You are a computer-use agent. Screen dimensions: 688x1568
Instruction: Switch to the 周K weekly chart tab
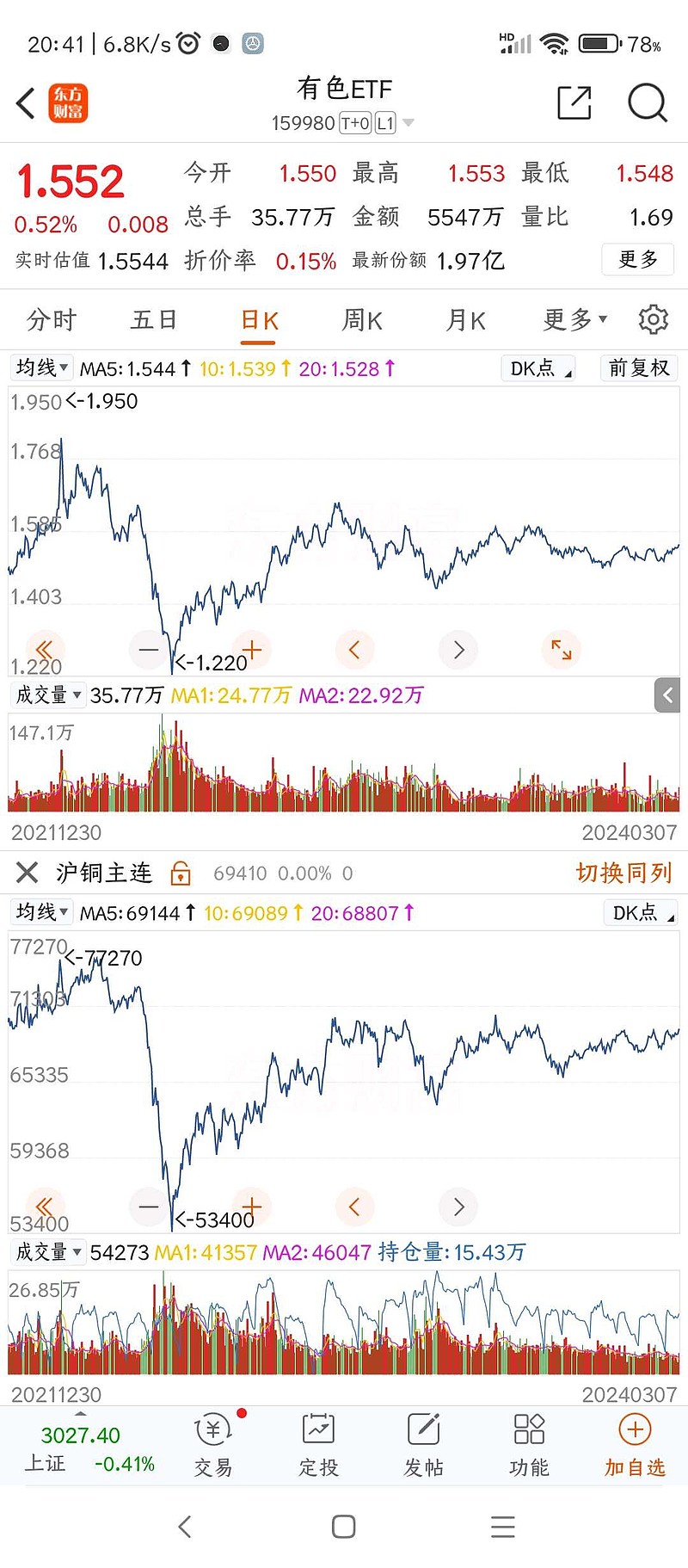pyautogui.click(x=360, y=319)
